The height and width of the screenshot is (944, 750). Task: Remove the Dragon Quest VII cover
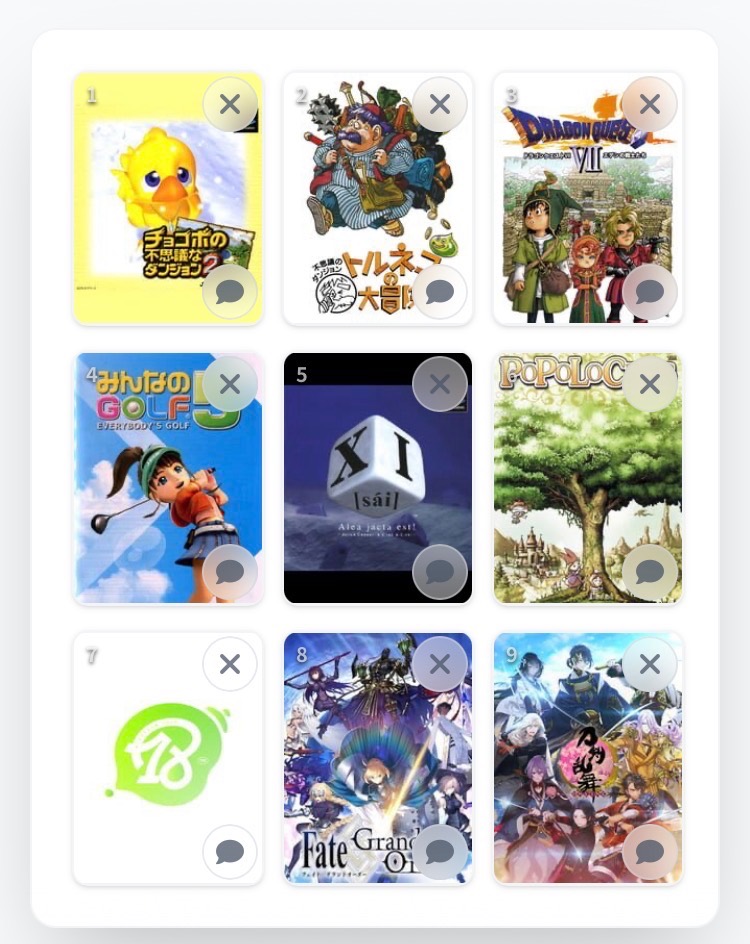click(650, 104)
